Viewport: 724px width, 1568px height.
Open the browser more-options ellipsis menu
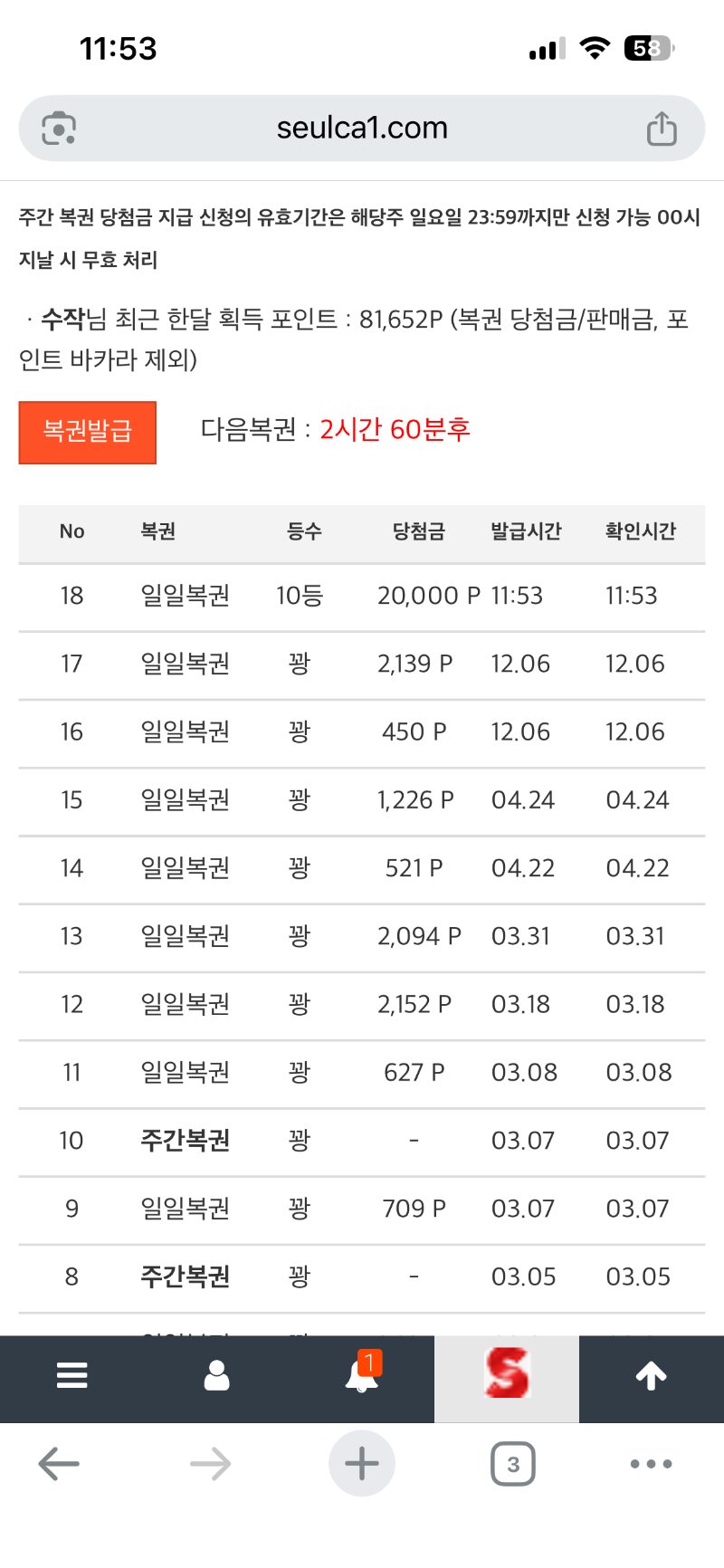651,1463
